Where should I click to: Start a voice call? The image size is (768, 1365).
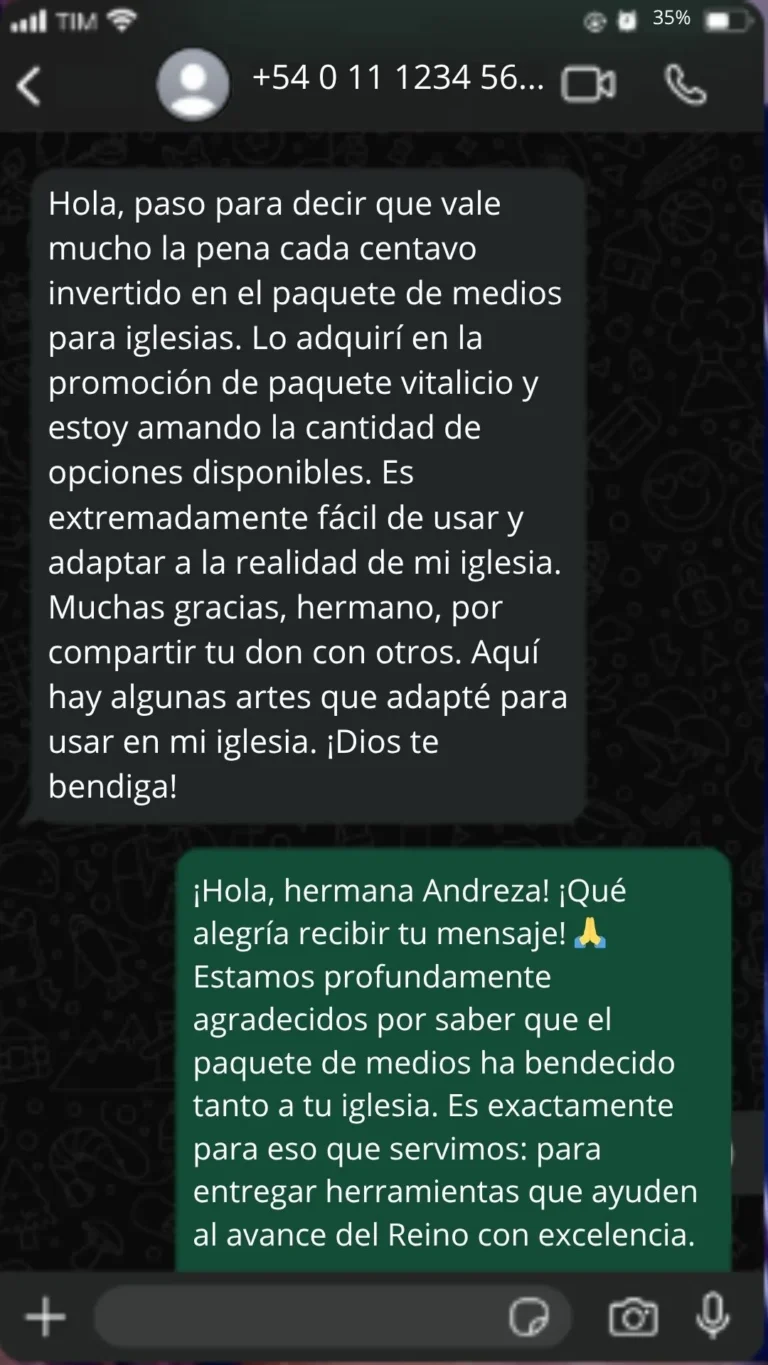pos(686,85)
